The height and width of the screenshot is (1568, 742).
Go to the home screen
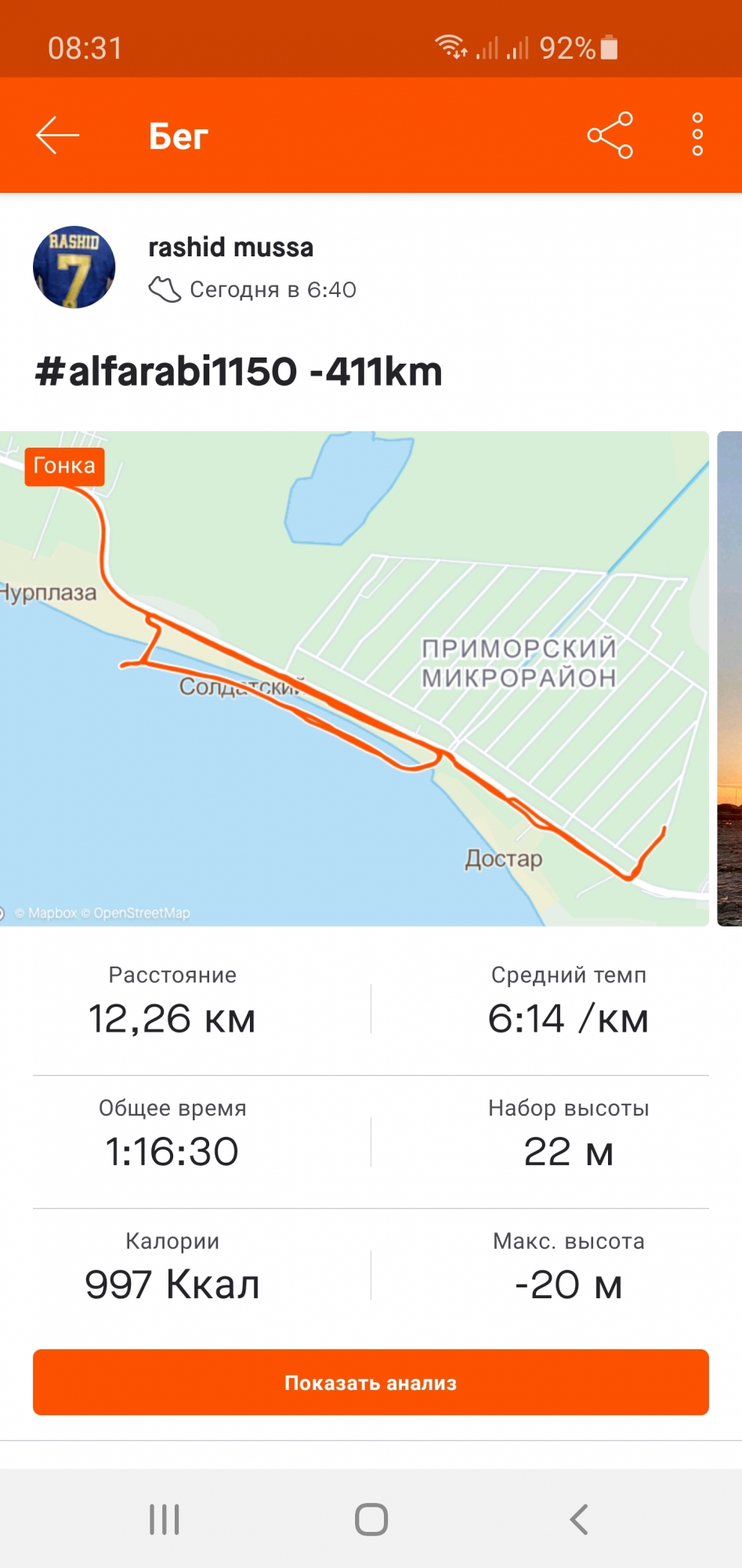pyautogui.click(x=371, y=1519)
